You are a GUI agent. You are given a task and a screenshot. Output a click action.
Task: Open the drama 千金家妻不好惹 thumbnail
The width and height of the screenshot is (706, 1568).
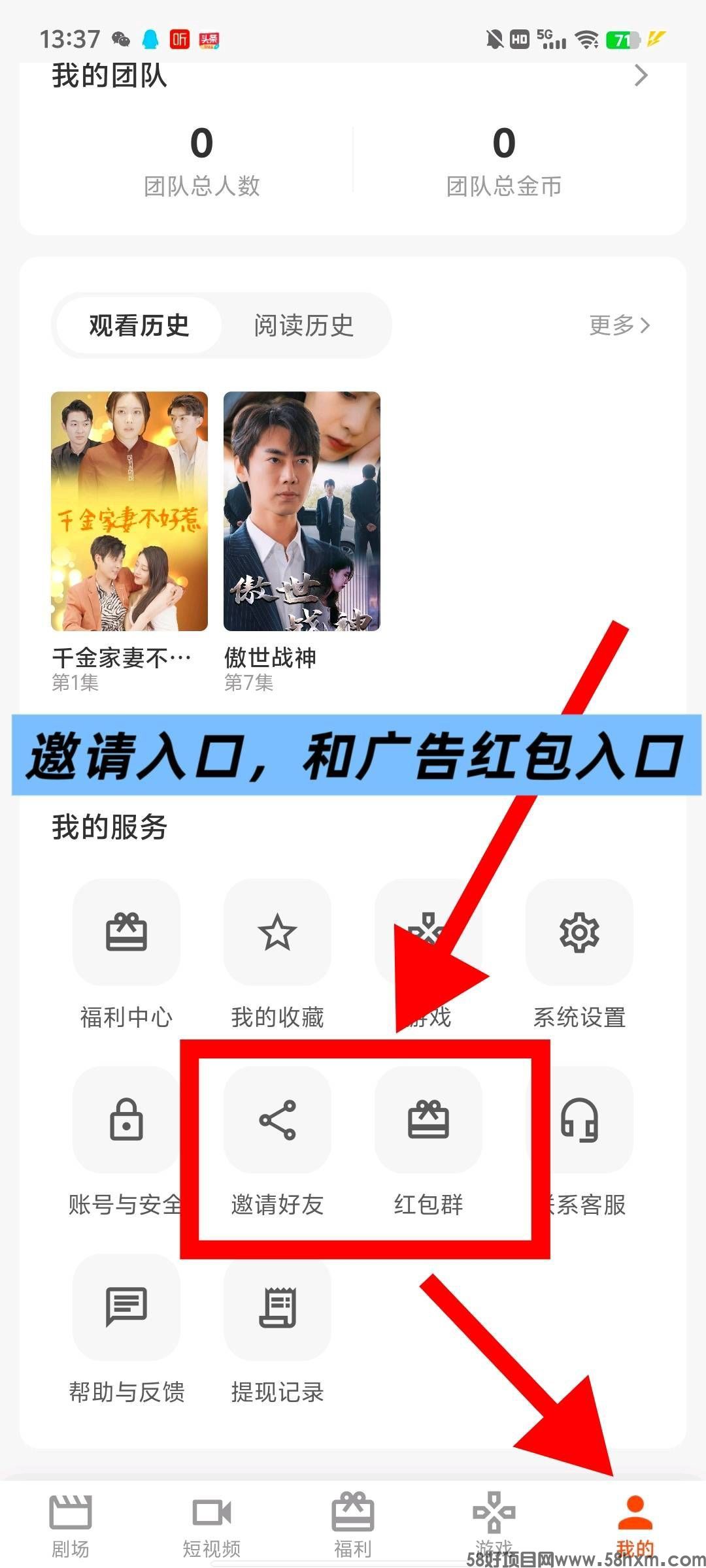tap(129, 511)
